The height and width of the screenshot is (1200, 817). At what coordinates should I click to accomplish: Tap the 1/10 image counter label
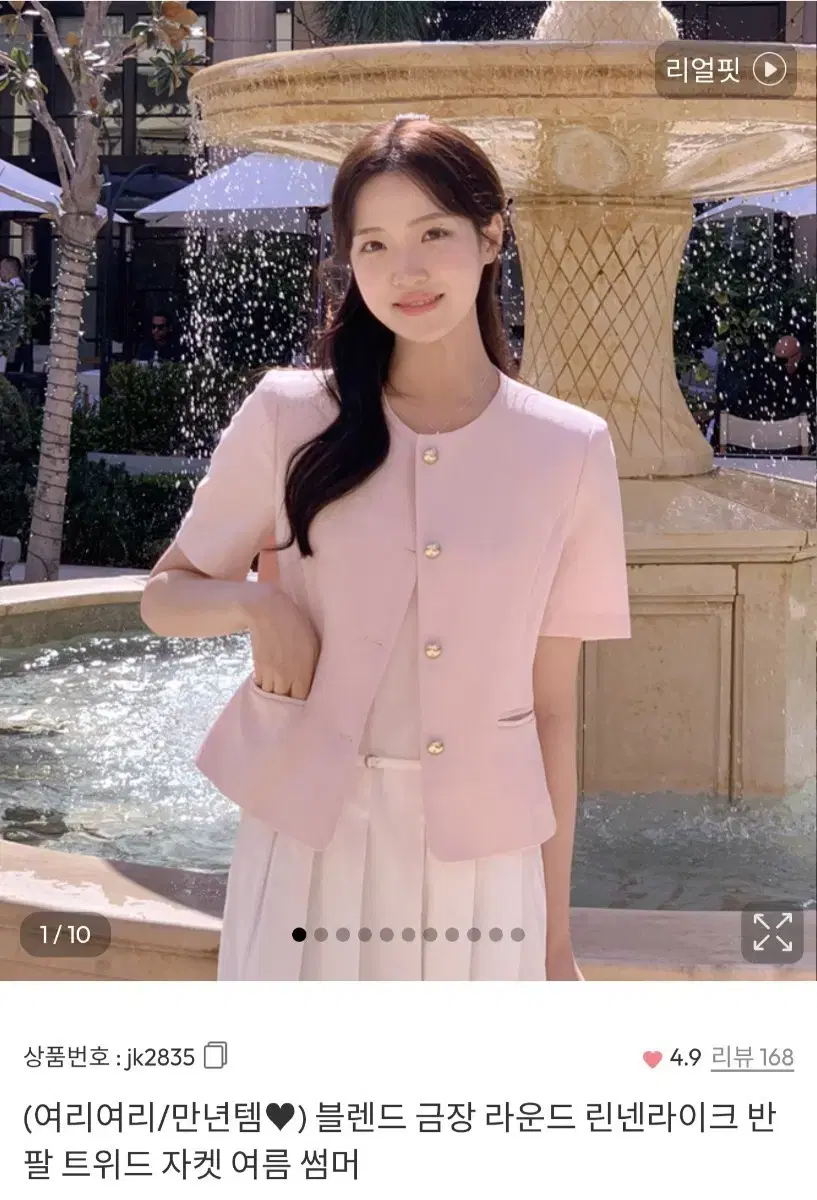coord(63,934)
